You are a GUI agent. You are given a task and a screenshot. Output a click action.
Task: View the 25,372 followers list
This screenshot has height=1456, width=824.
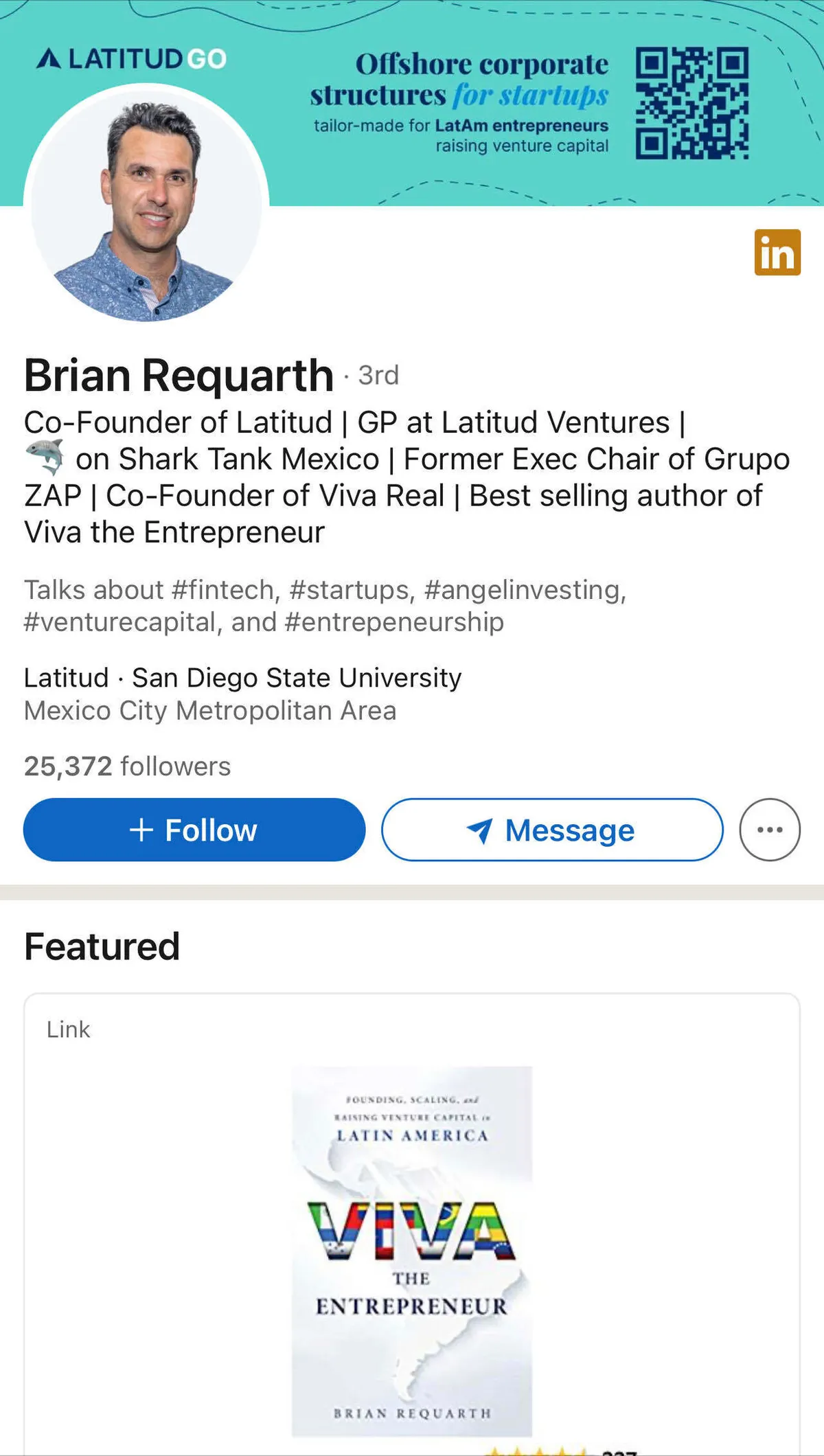[127, 766]
